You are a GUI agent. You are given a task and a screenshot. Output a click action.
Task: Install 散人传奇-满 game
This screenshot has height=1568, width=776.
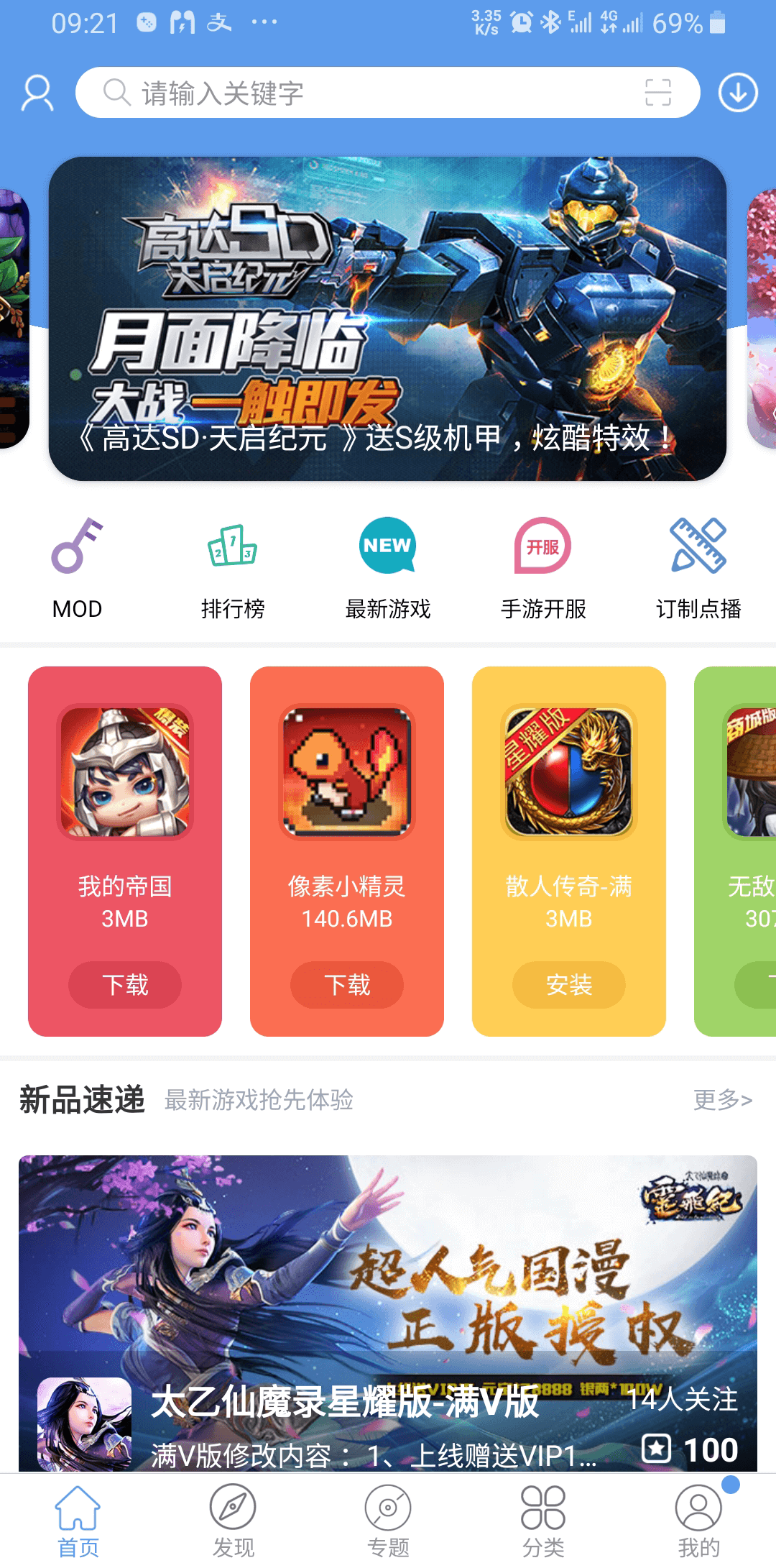point(569,984)
